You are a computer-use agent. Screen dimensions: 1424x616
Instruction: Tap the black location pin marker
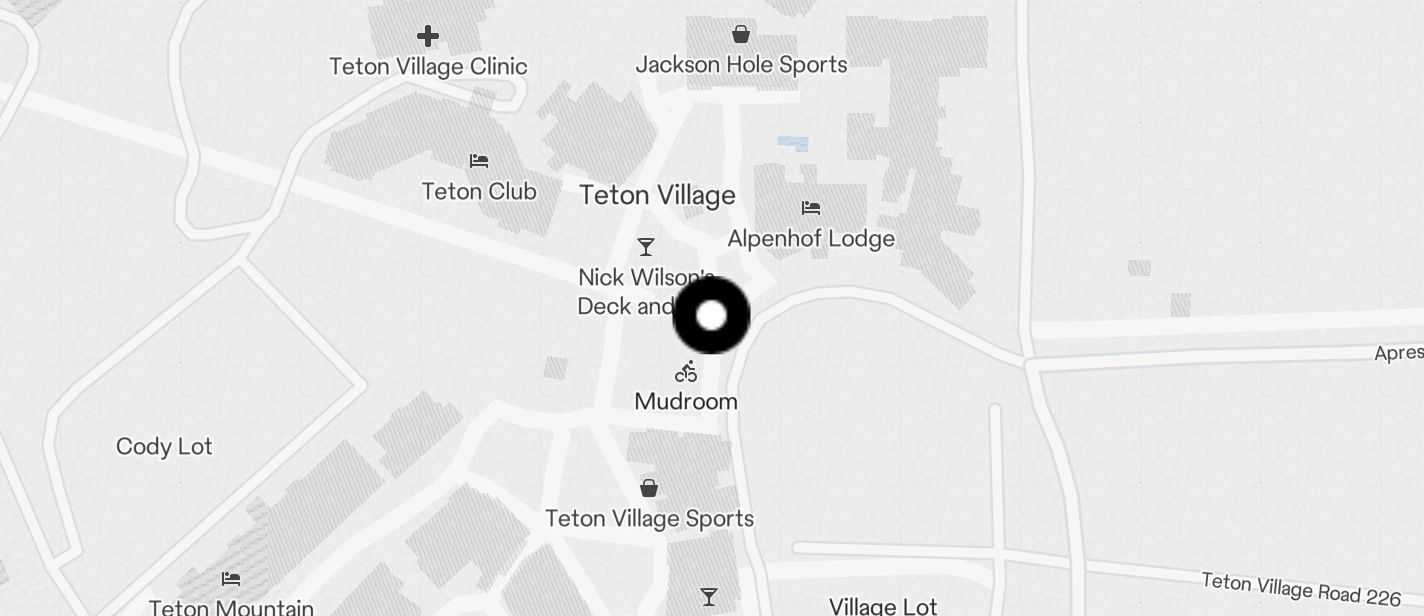pyautogui.click(x=711, y=316)
